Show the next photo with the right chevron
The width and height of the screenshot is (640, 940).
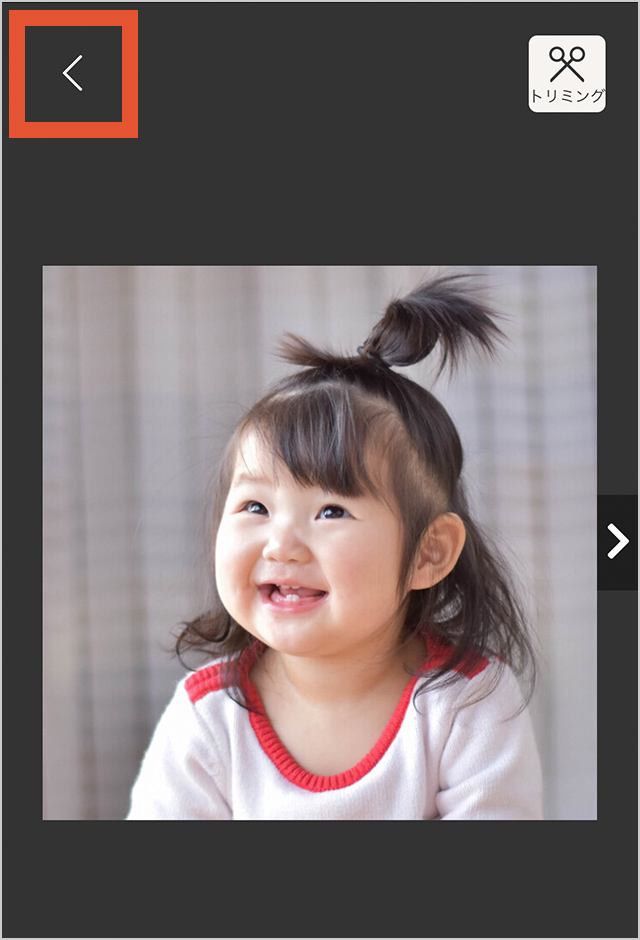pyautogui.click(x=618, y=542)
